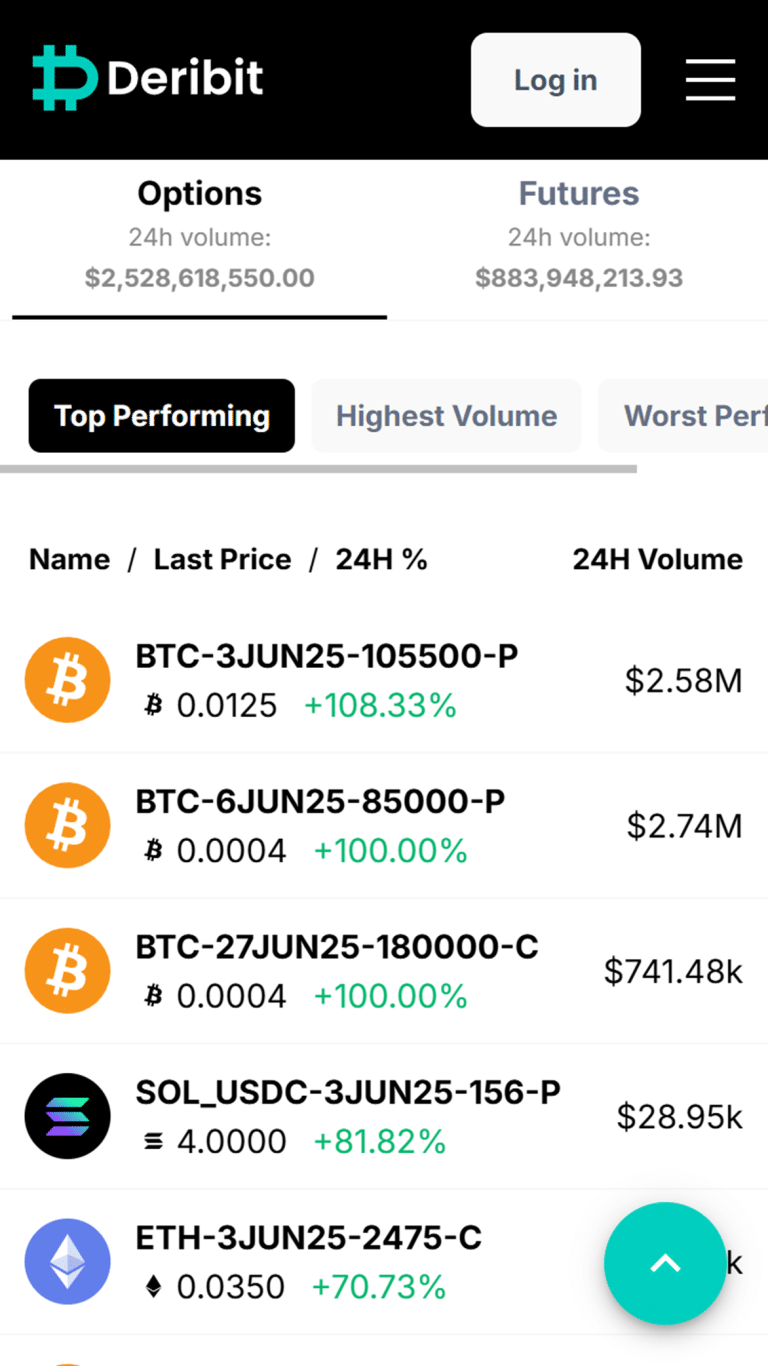Toggle the Top Performing filter
Screen dimensions: 768x1366
point(161,415)
